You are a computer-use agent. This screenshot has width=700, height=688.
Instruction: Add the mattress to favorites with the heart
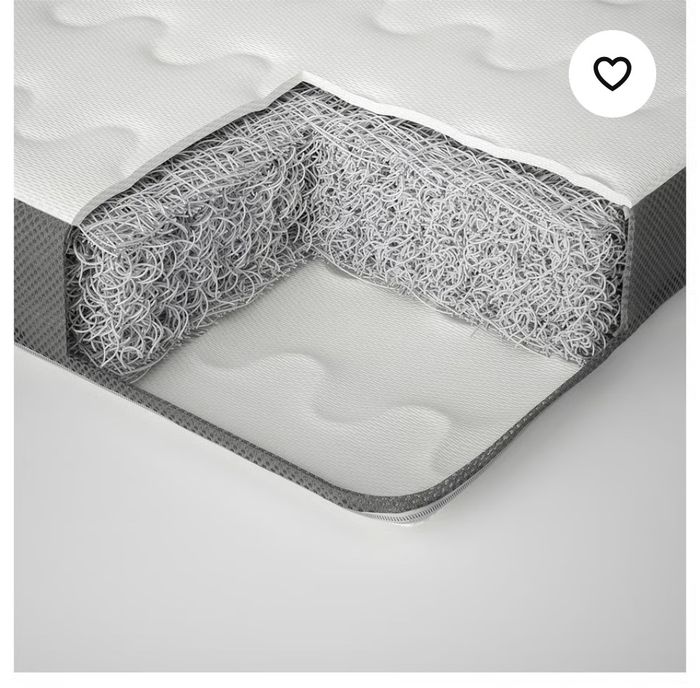(612, 73)
